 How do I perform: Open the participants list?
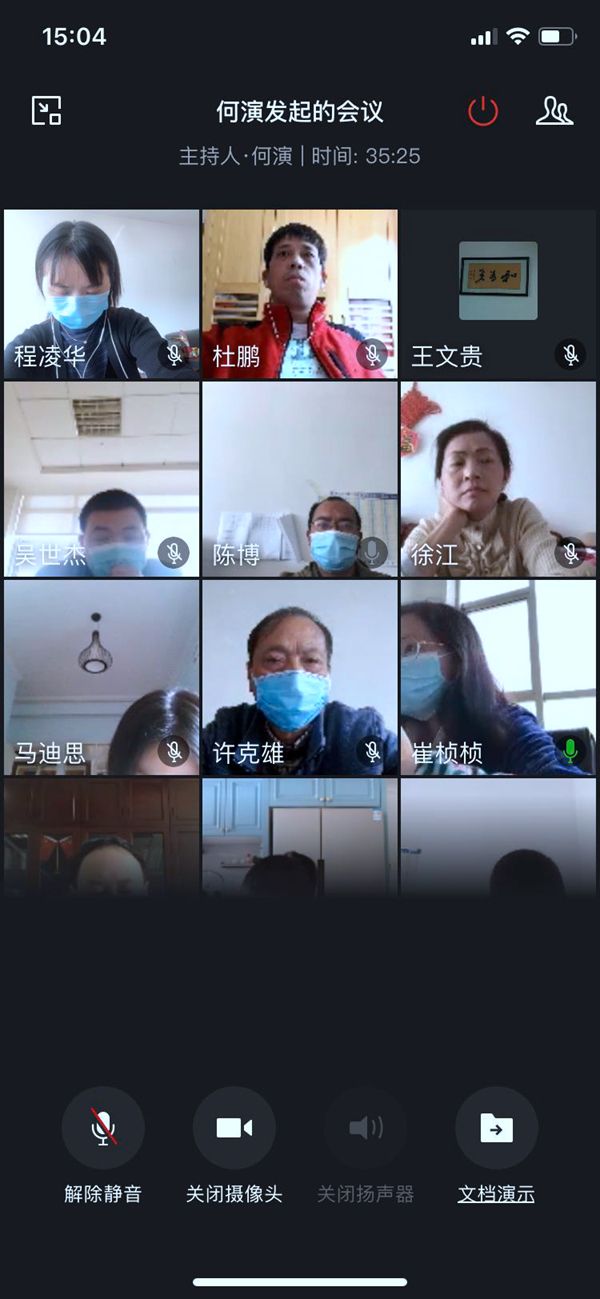[x=554, y=111]
